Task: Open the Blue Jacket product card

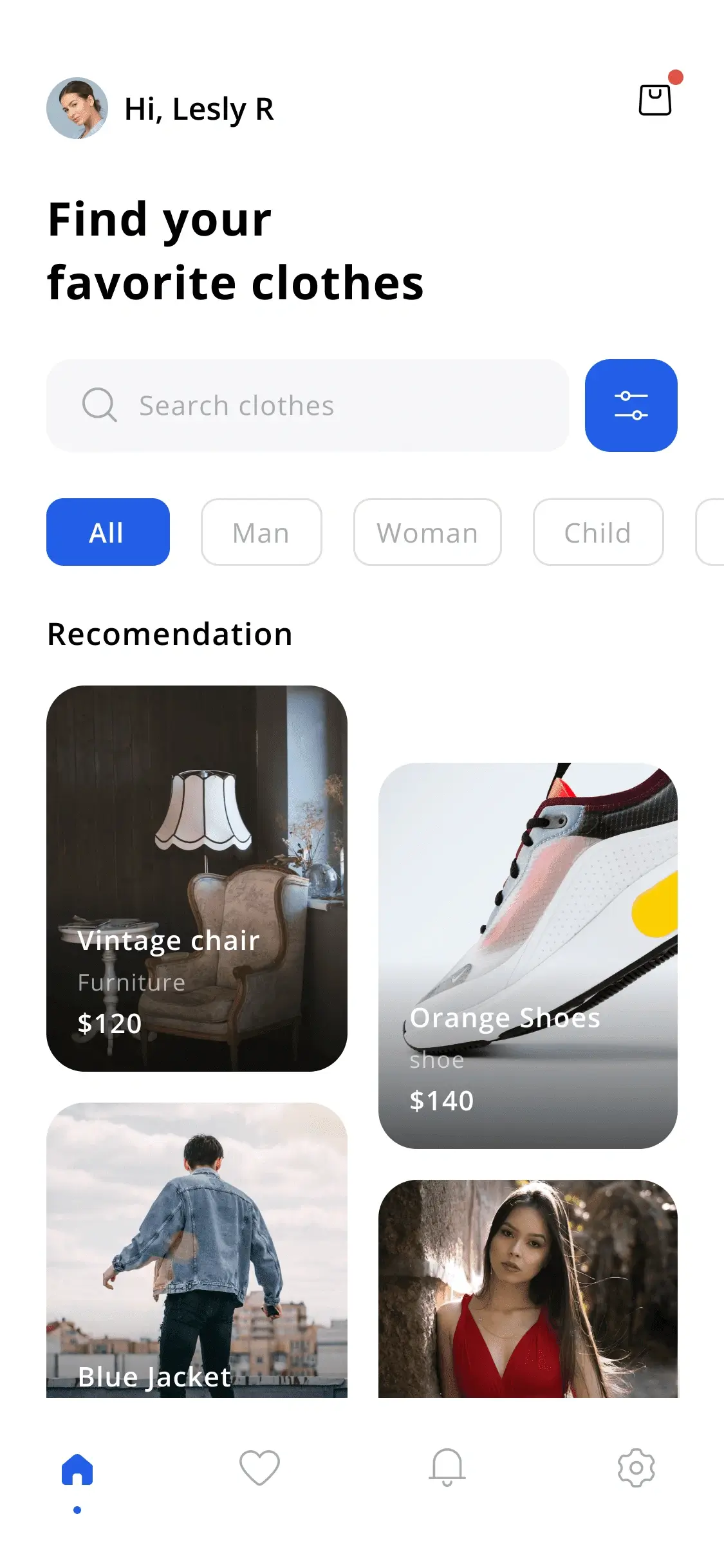Action: pos(197,1250)
